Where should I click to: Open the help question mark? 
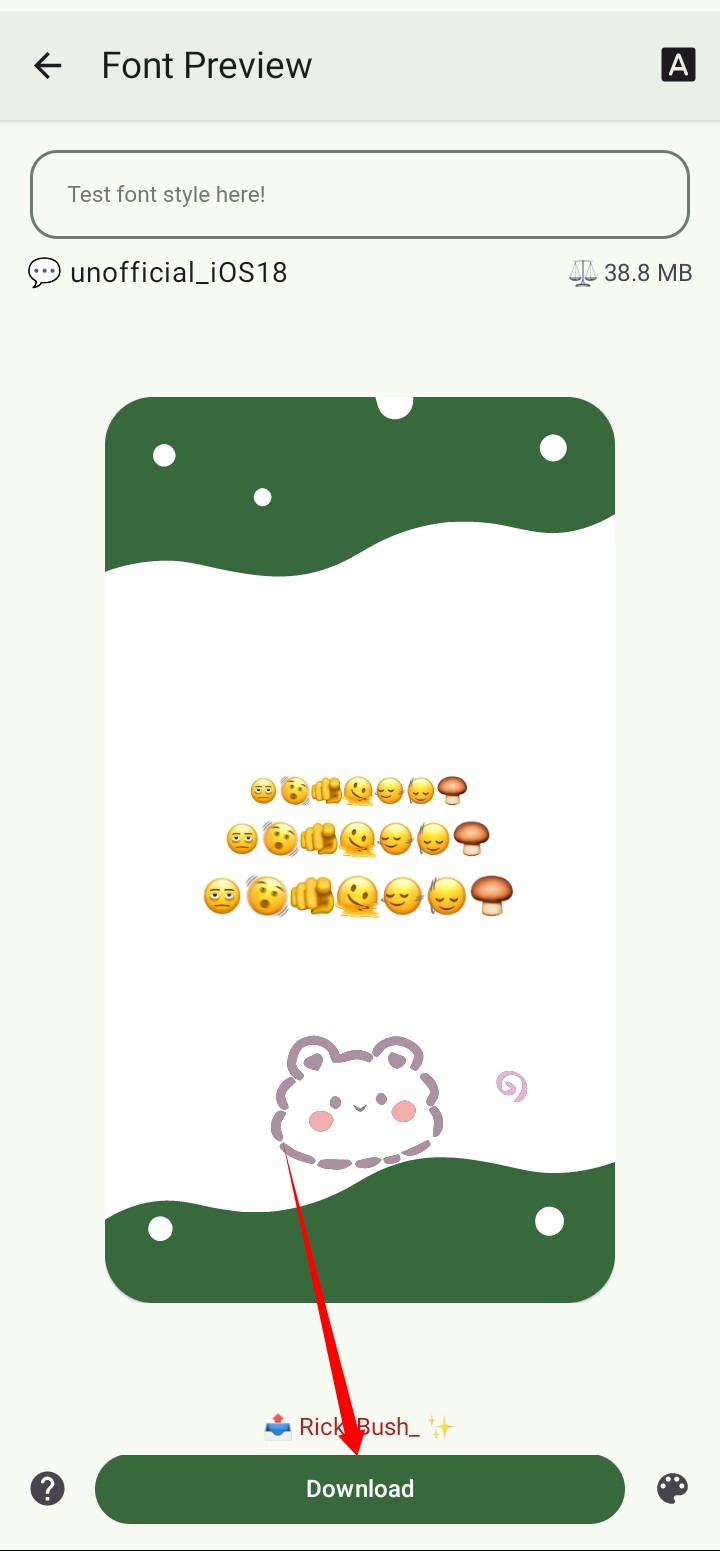[x=48, y=1488]
